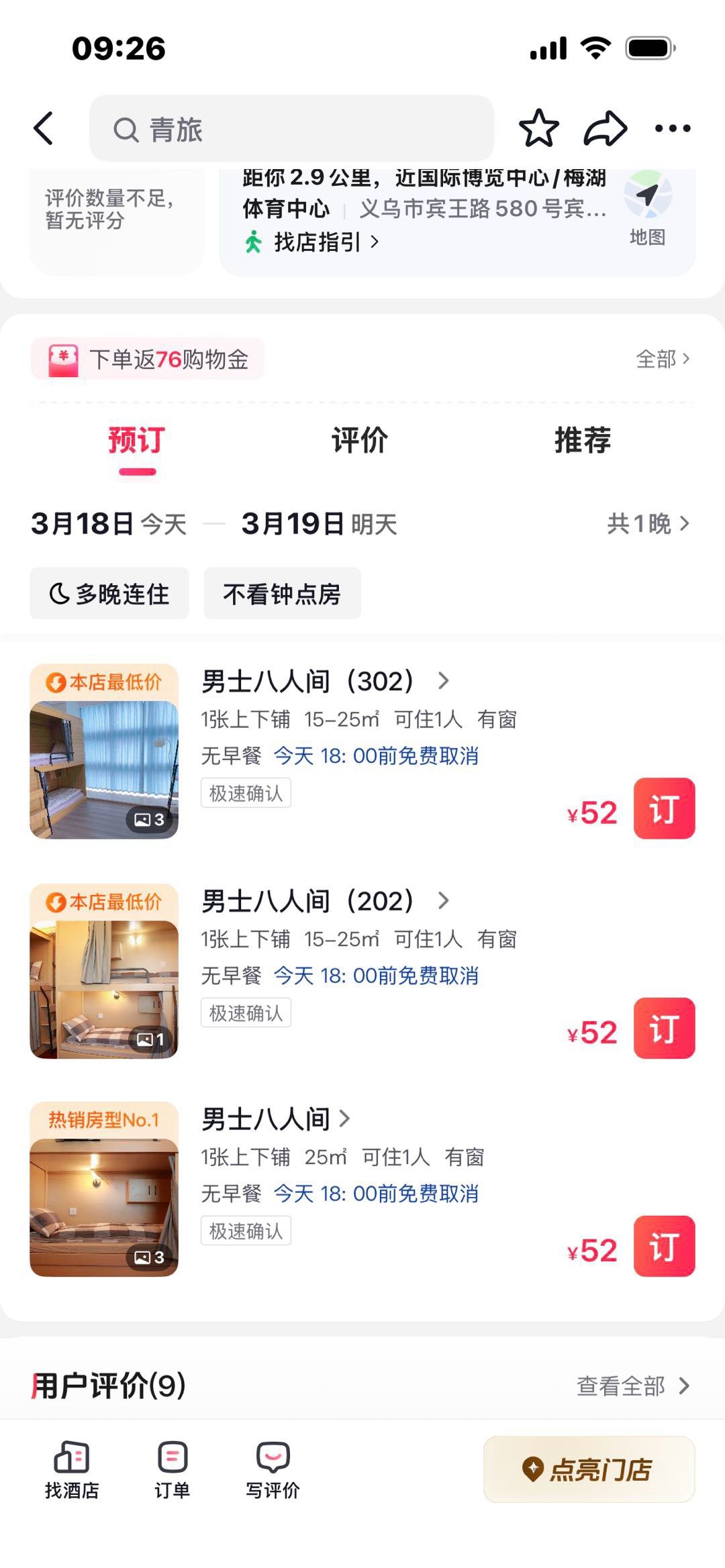Go back using the top-left arrow
The height and width of the screenshot is (1568, 725).
pos(44,128)
